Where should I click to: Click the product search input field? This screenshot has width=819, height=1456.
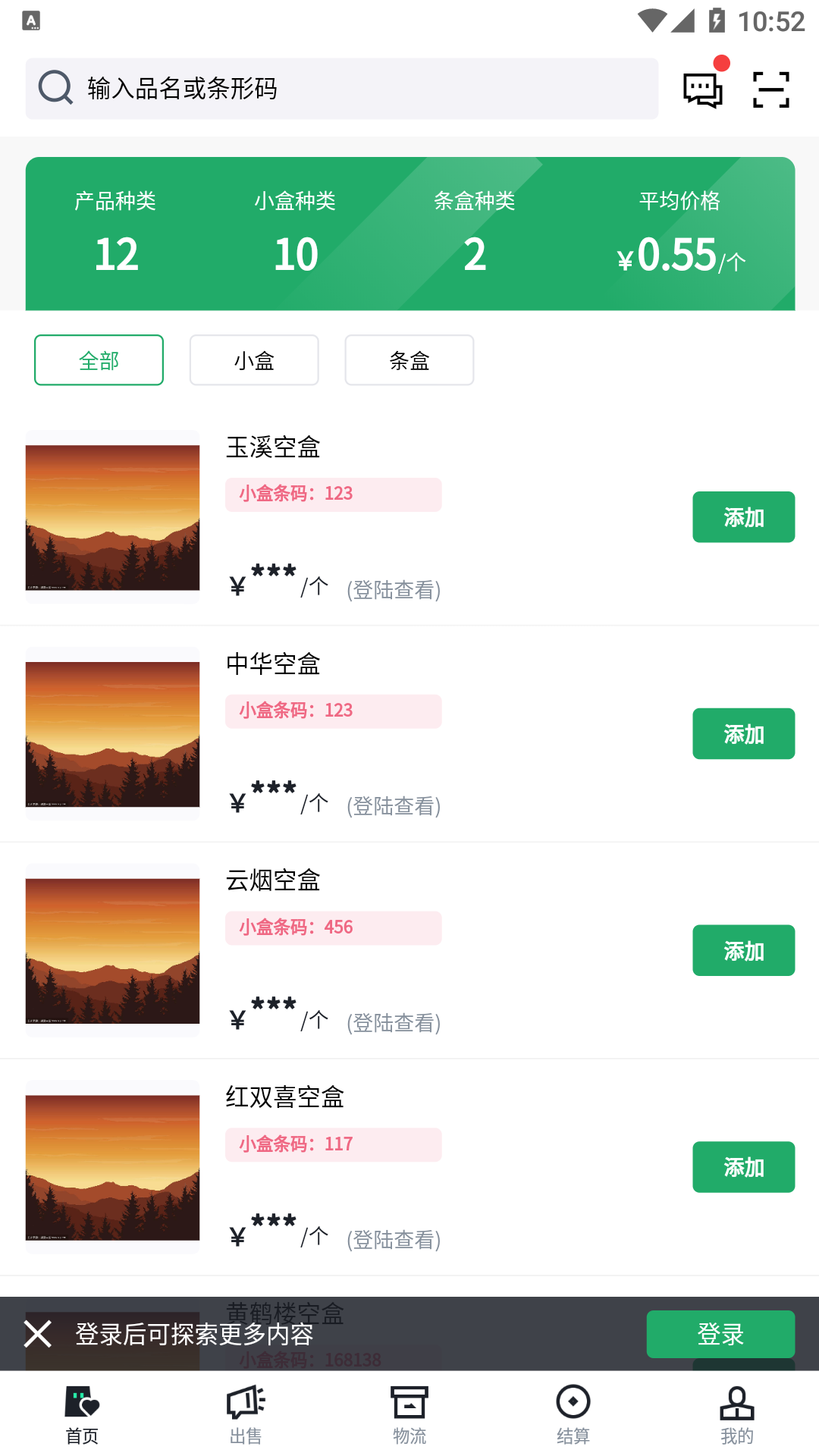[x=341, y=87]
